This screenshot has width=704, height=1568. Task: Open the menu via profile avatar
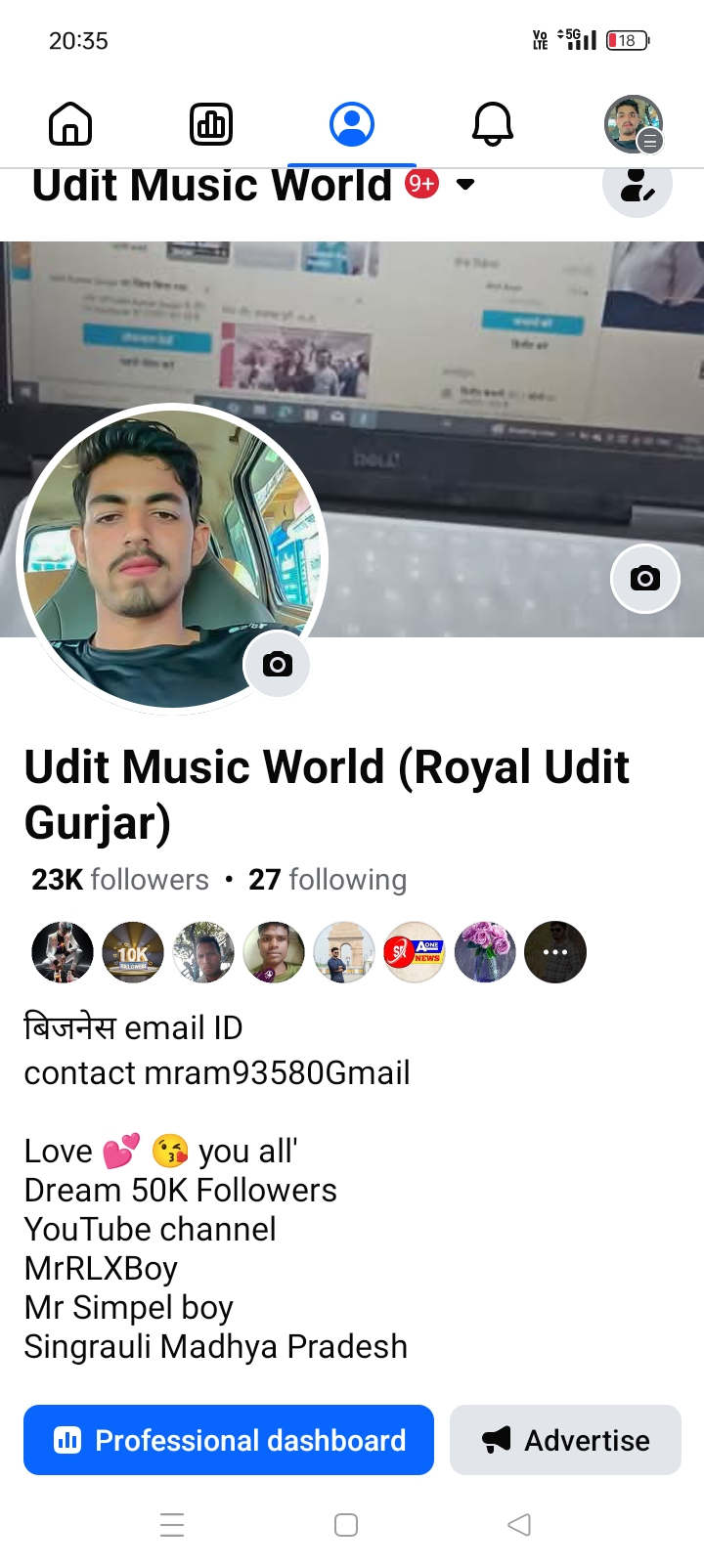click(x=634, y=125)
